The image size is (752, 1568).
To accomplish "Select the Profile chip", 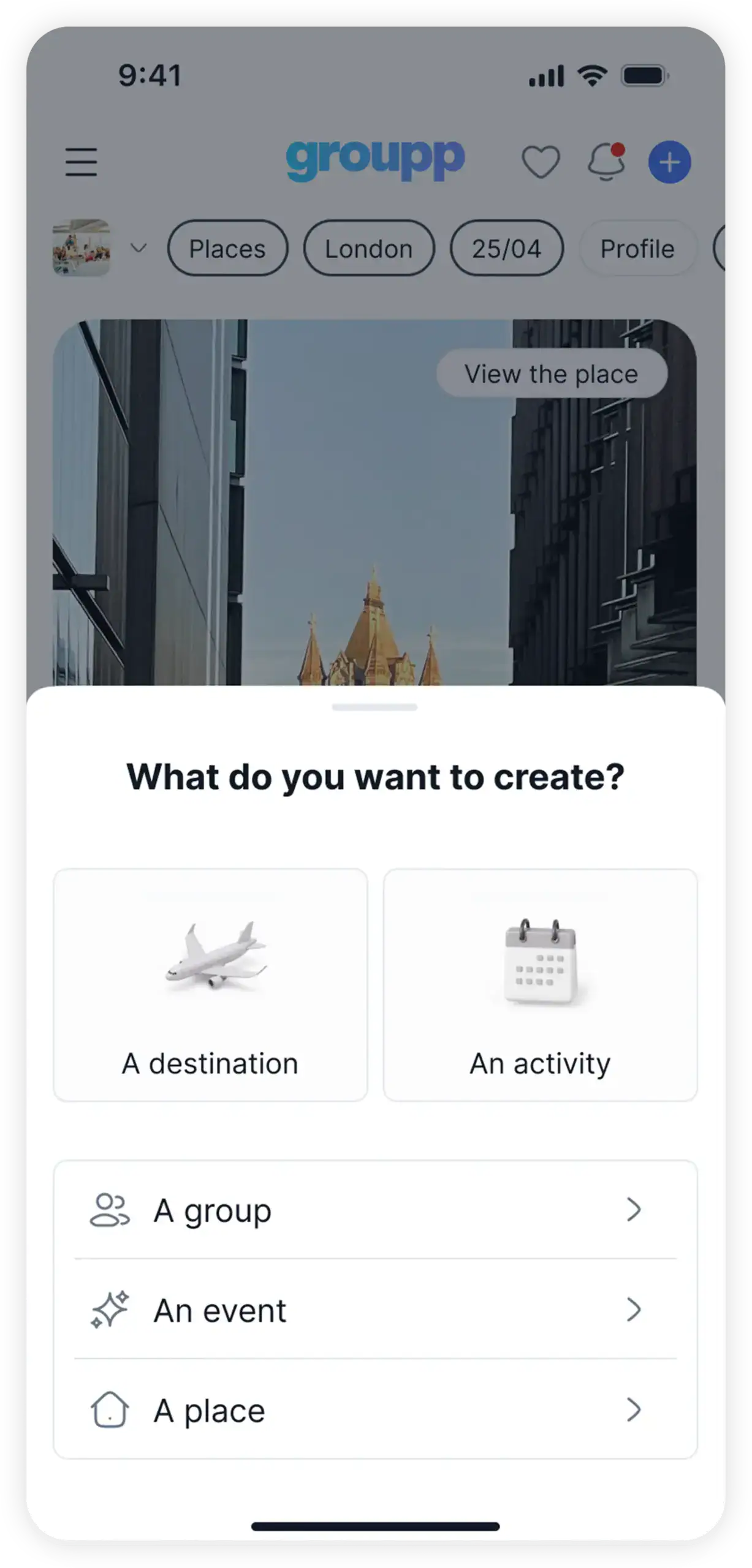I will 637,249.
